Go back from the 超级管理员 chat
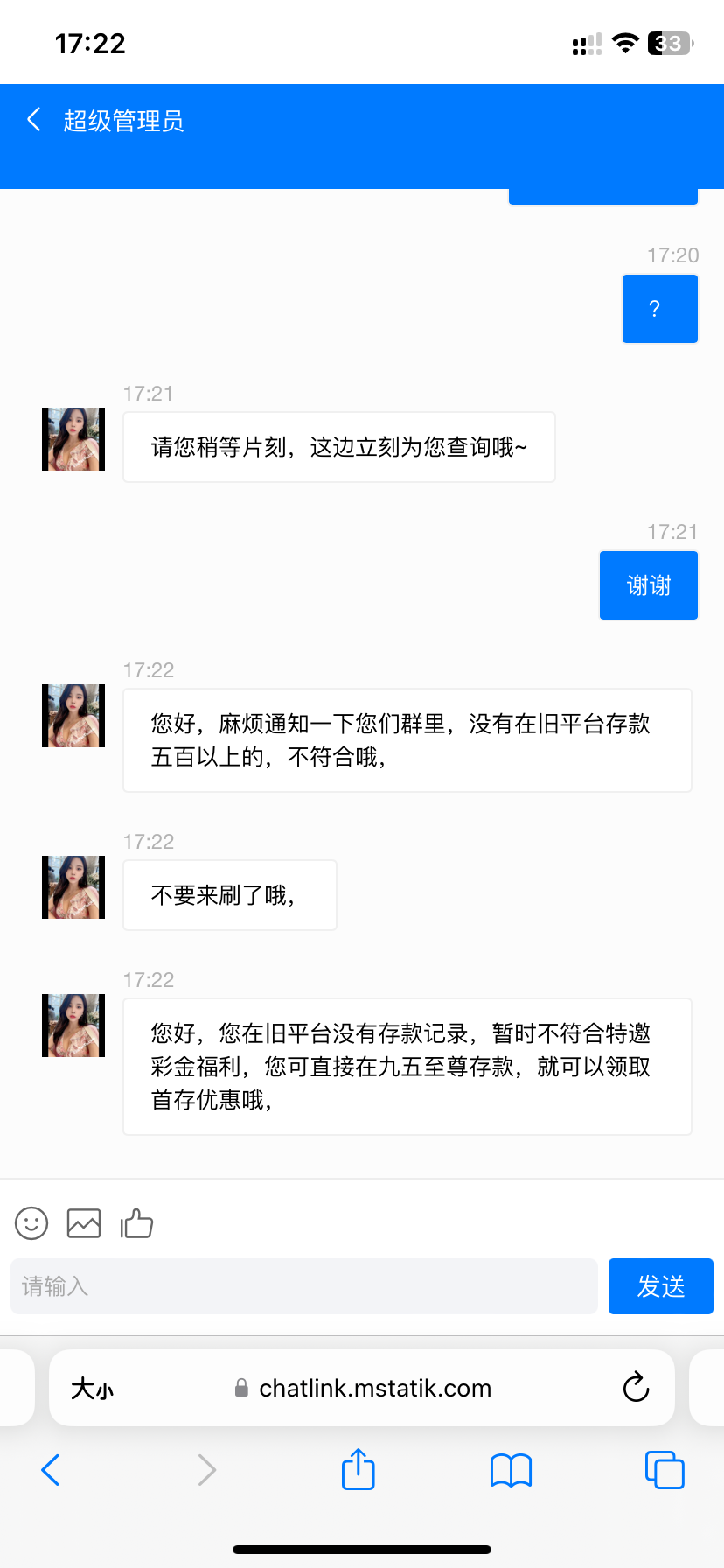 click(35, 120)
